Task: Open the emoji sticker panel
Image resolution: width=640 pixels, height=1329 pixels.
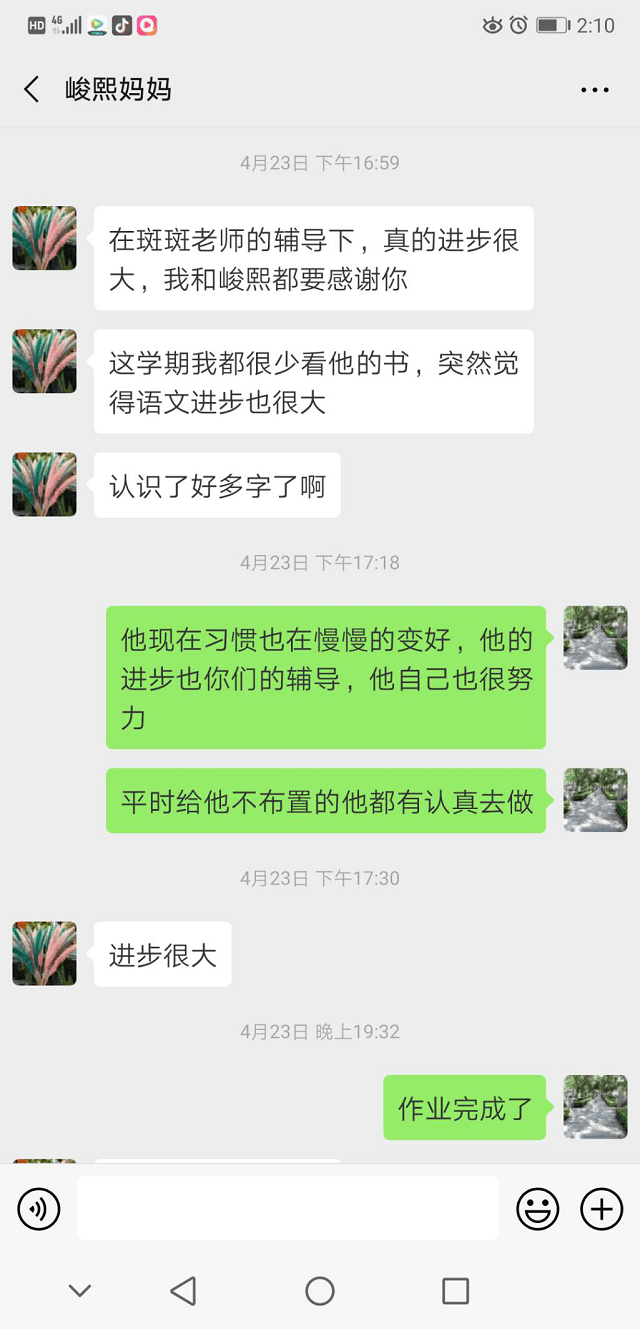Action: pos(537,1209)
